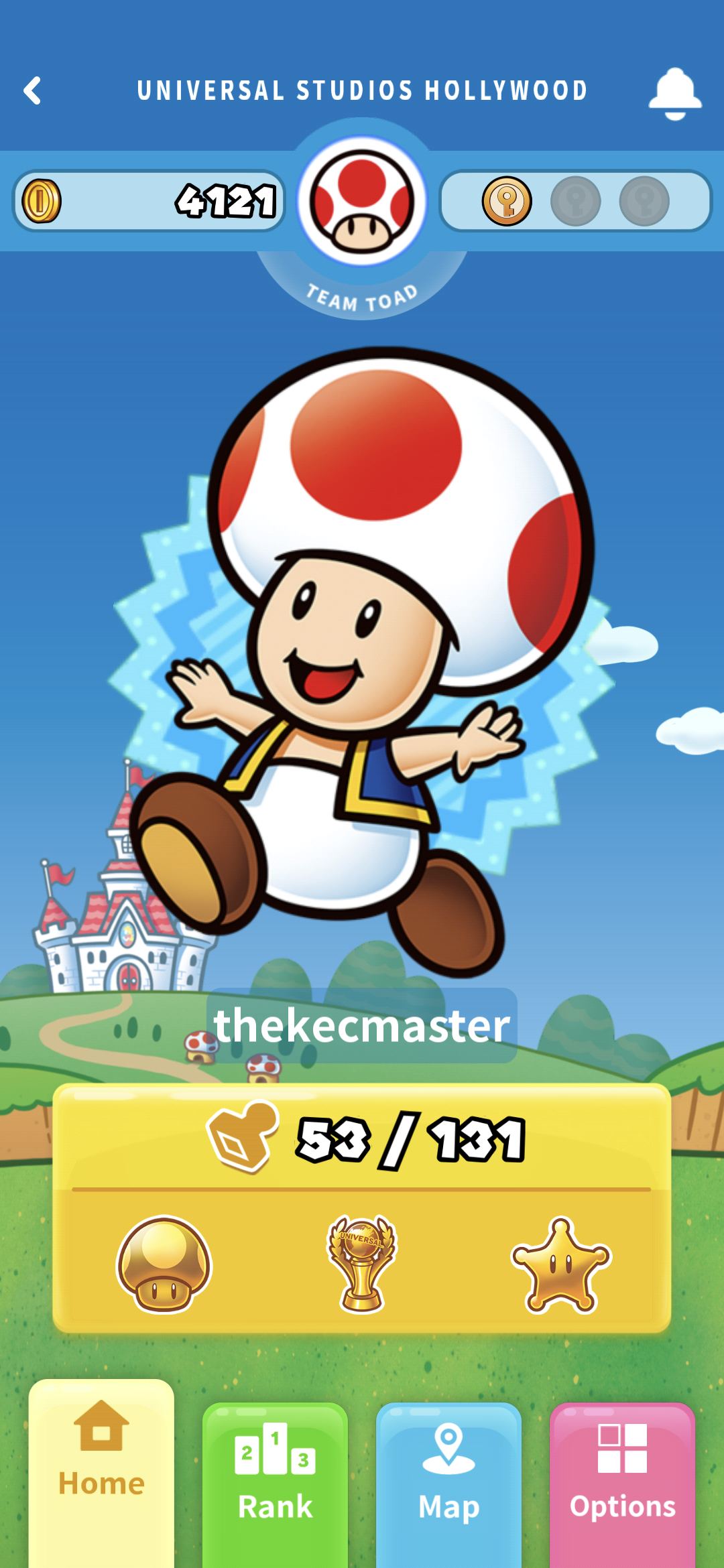Go back using the top-left arrow
This screenshot has height=1568, width=724.
tap(32, 90)
